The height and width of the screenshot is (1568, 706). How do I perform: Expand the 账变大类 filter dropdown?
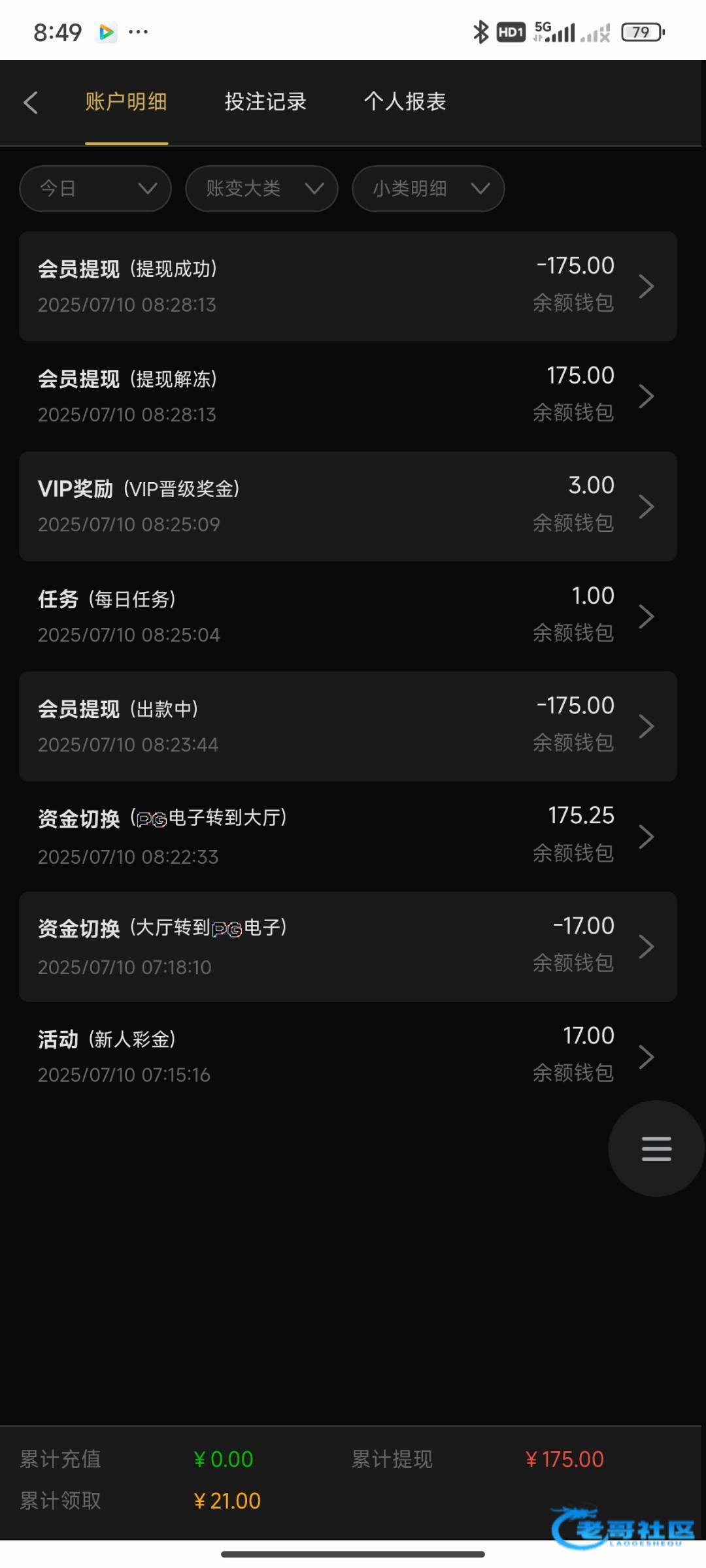click(x=261, y=189)
